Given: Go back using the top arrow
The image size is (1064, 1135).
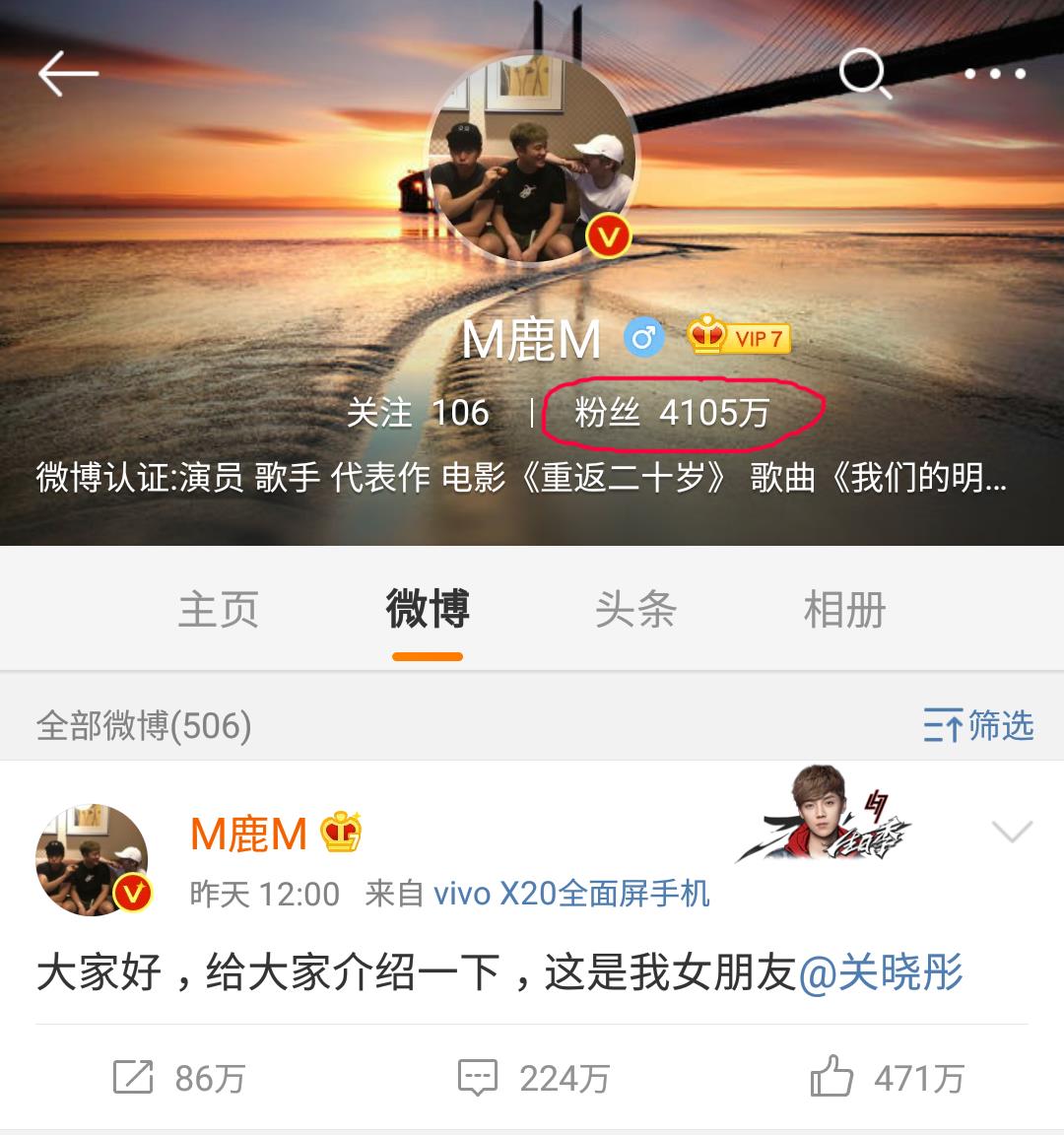Looking at the screenshot, I should tap(67, 74).
